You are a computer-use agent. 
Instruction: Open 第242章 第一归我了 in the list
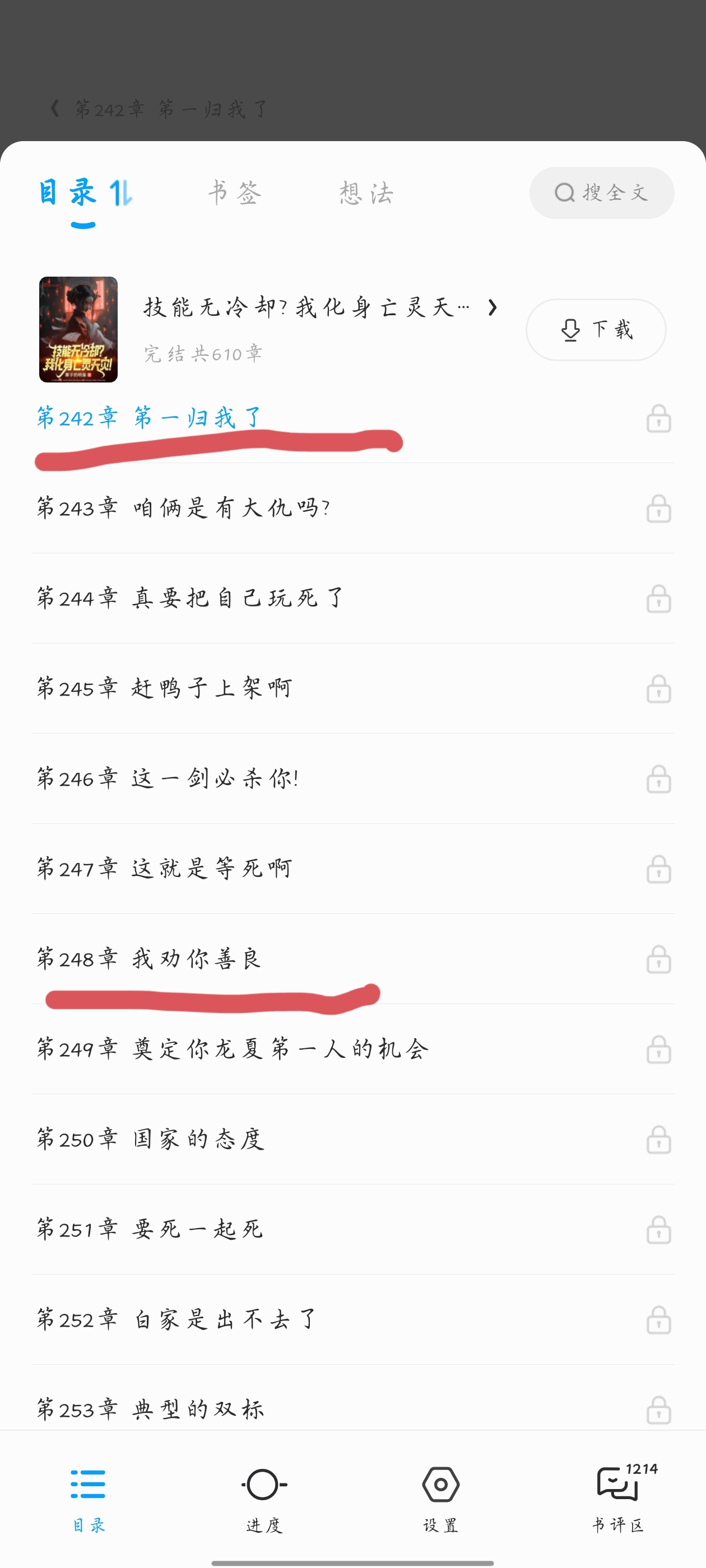(x=149, y=418)
